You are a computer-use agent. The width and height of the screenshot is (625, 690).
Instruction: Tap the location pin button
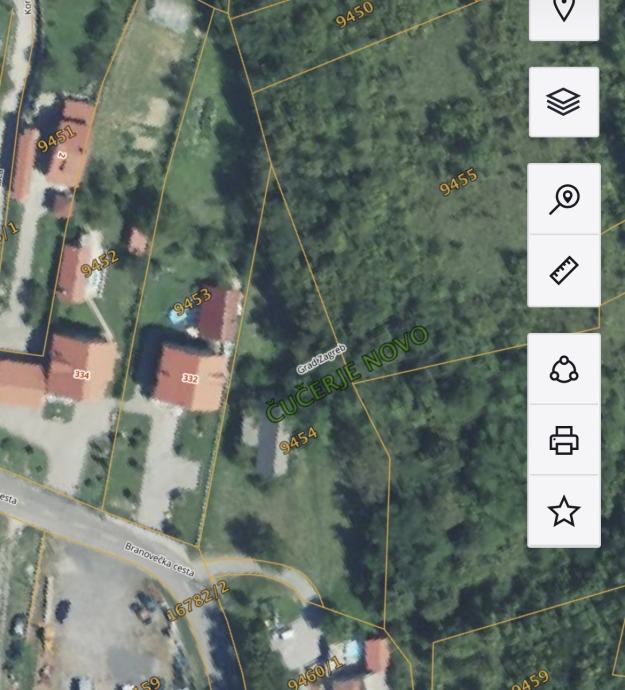(564, 10)
